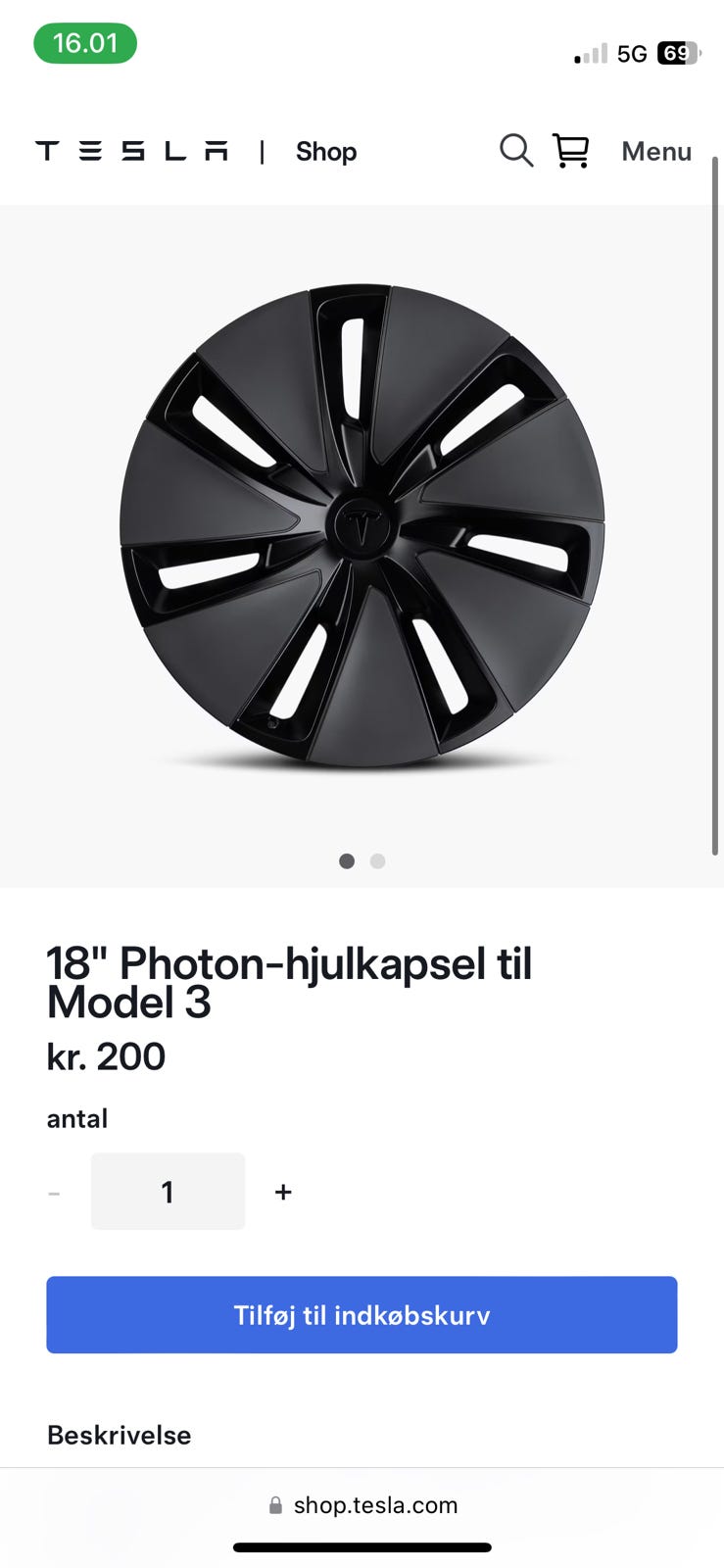
Task: Tap the Tesla logo
Action: (x=131, y=151)
